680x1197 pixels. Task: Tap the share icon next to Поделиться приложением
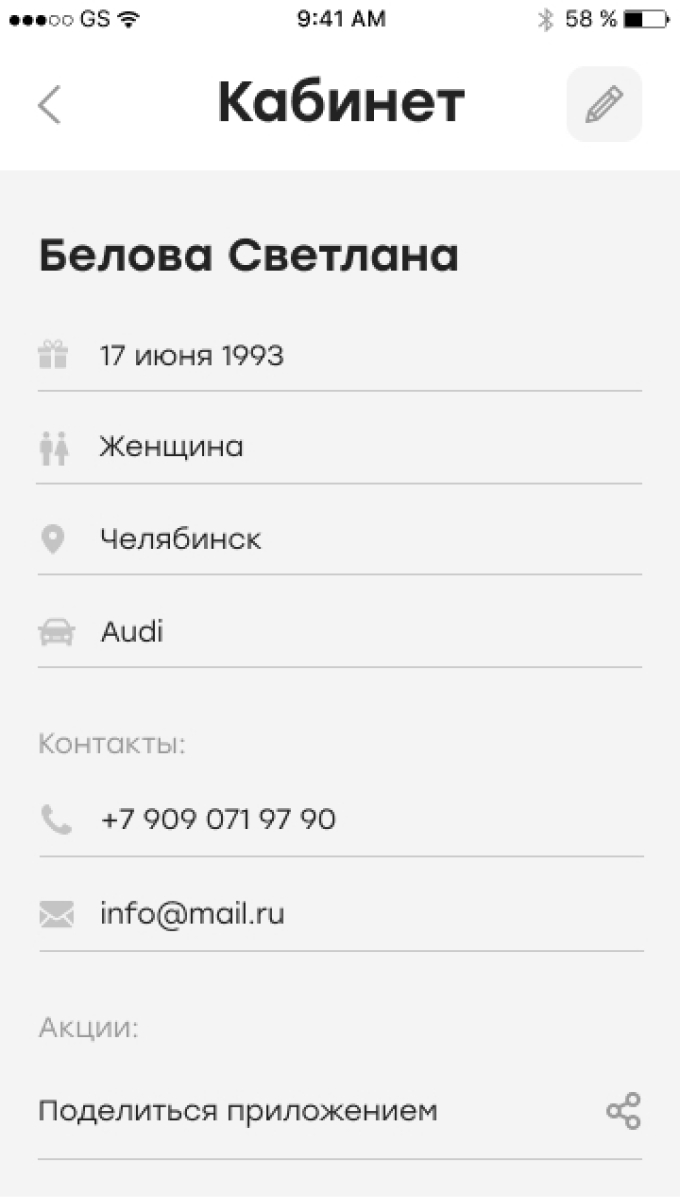point(623,1111)
